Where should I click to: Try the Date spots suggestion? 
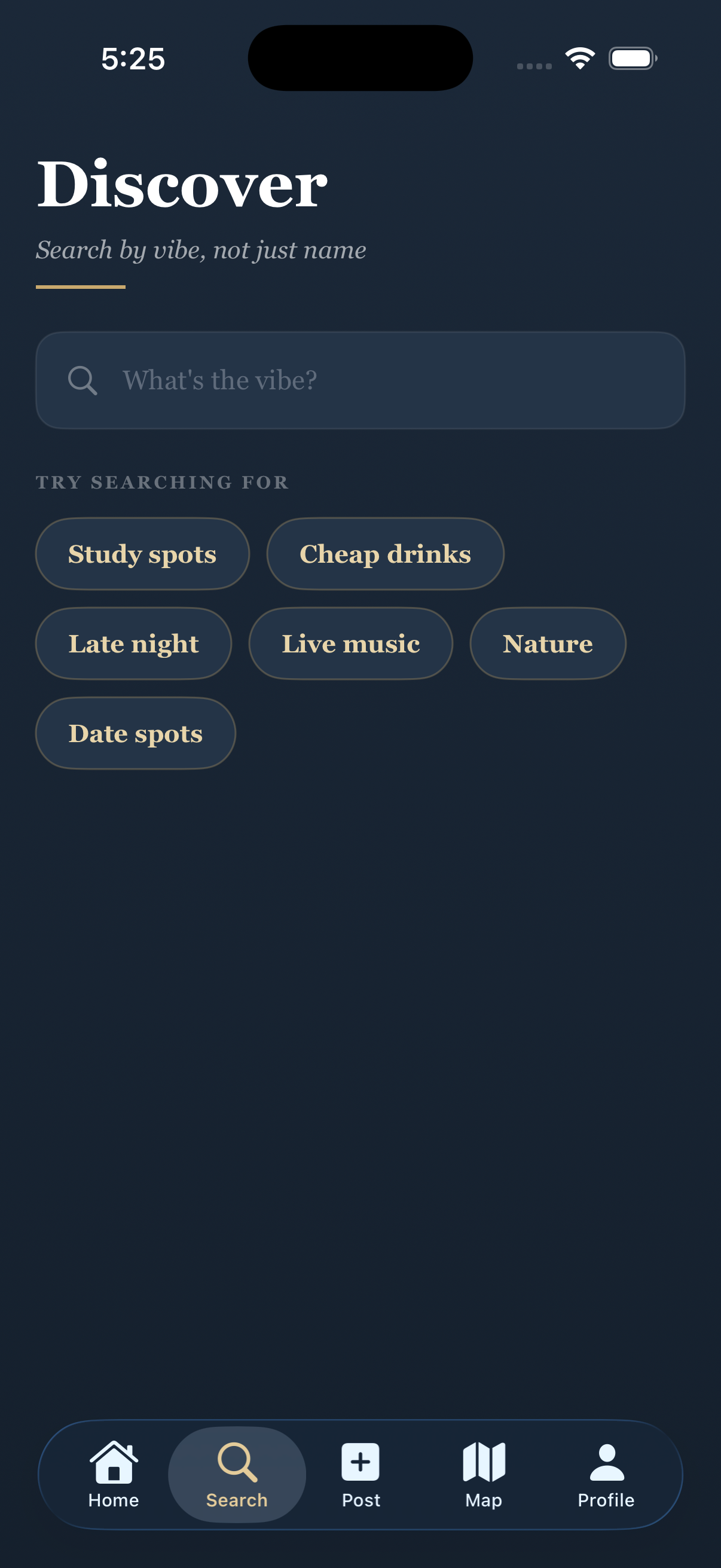[135, 733]
